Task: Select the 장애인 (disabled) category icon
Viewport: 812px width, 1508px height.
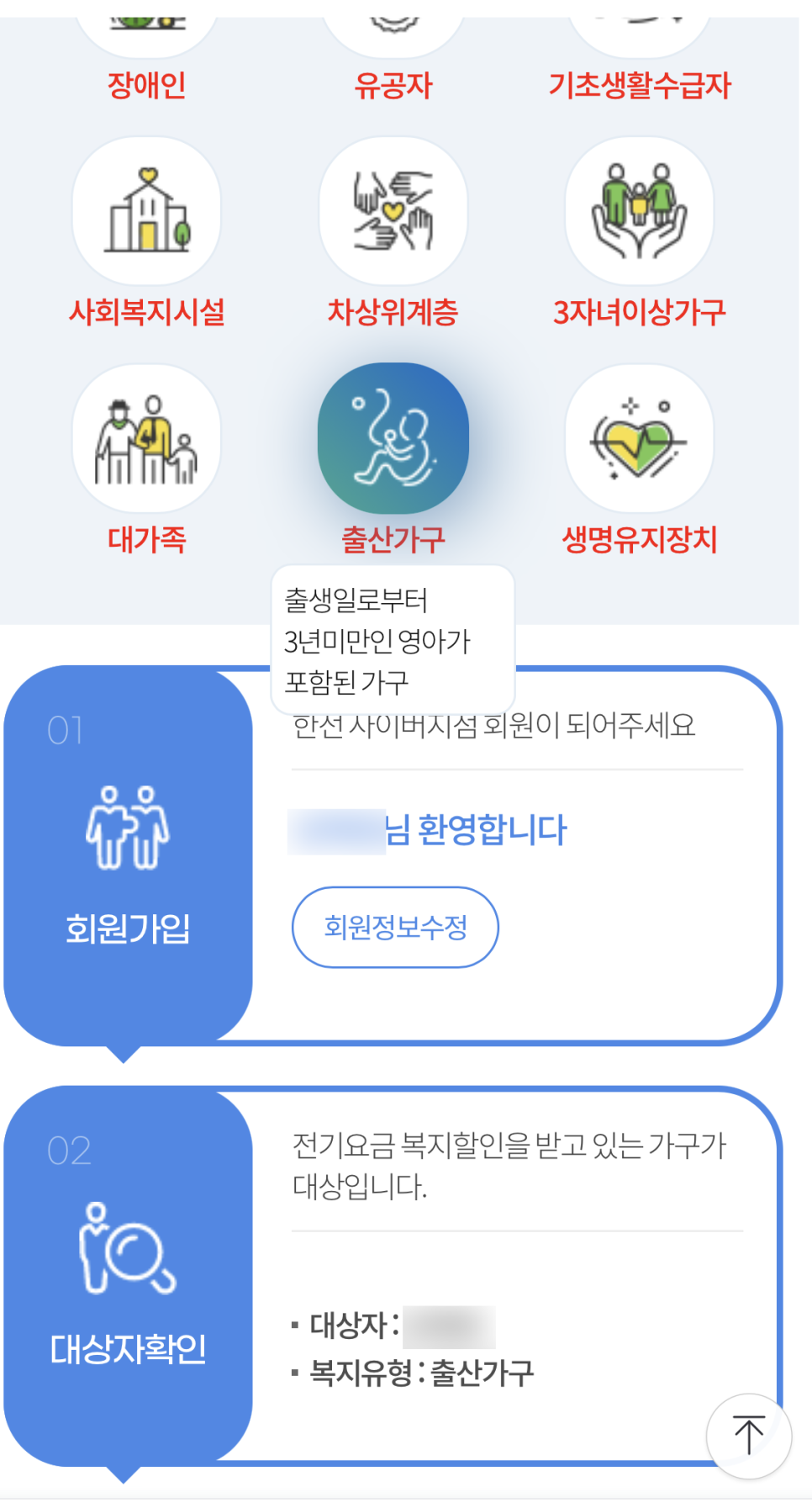Action: 147,25
